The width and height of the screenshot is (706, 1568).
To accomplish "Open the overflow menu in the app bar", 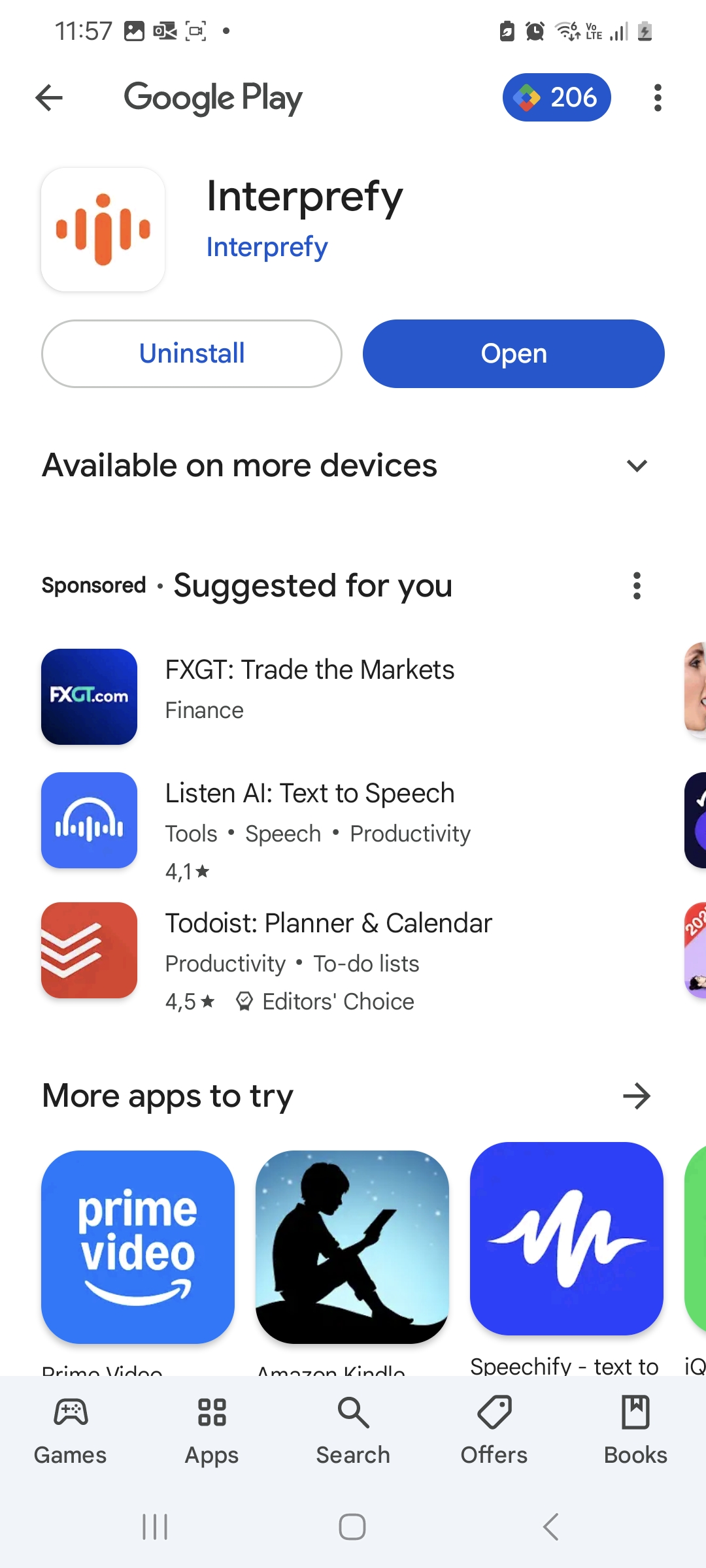I will point(658,98).
